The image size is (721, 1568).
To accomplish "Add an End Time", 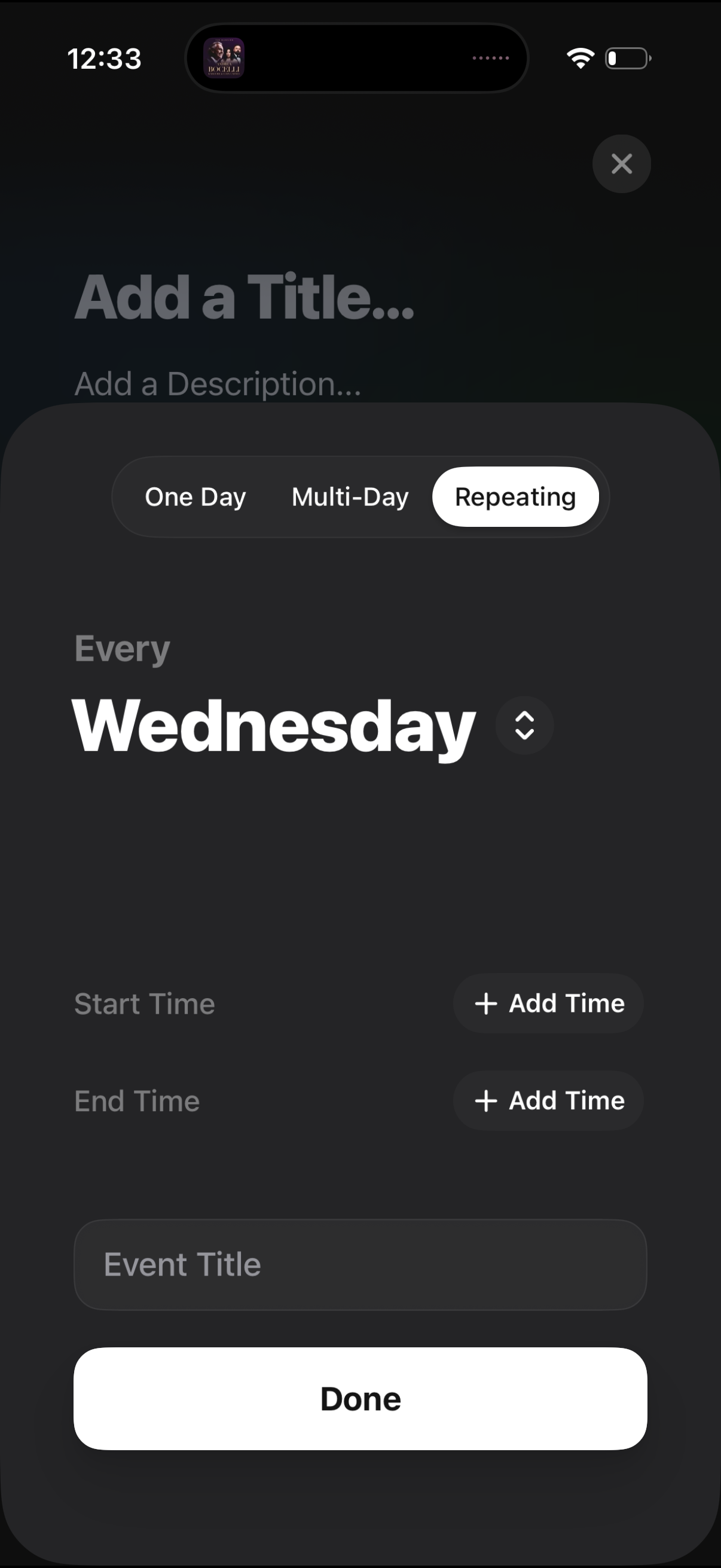I will point(548,1100).
